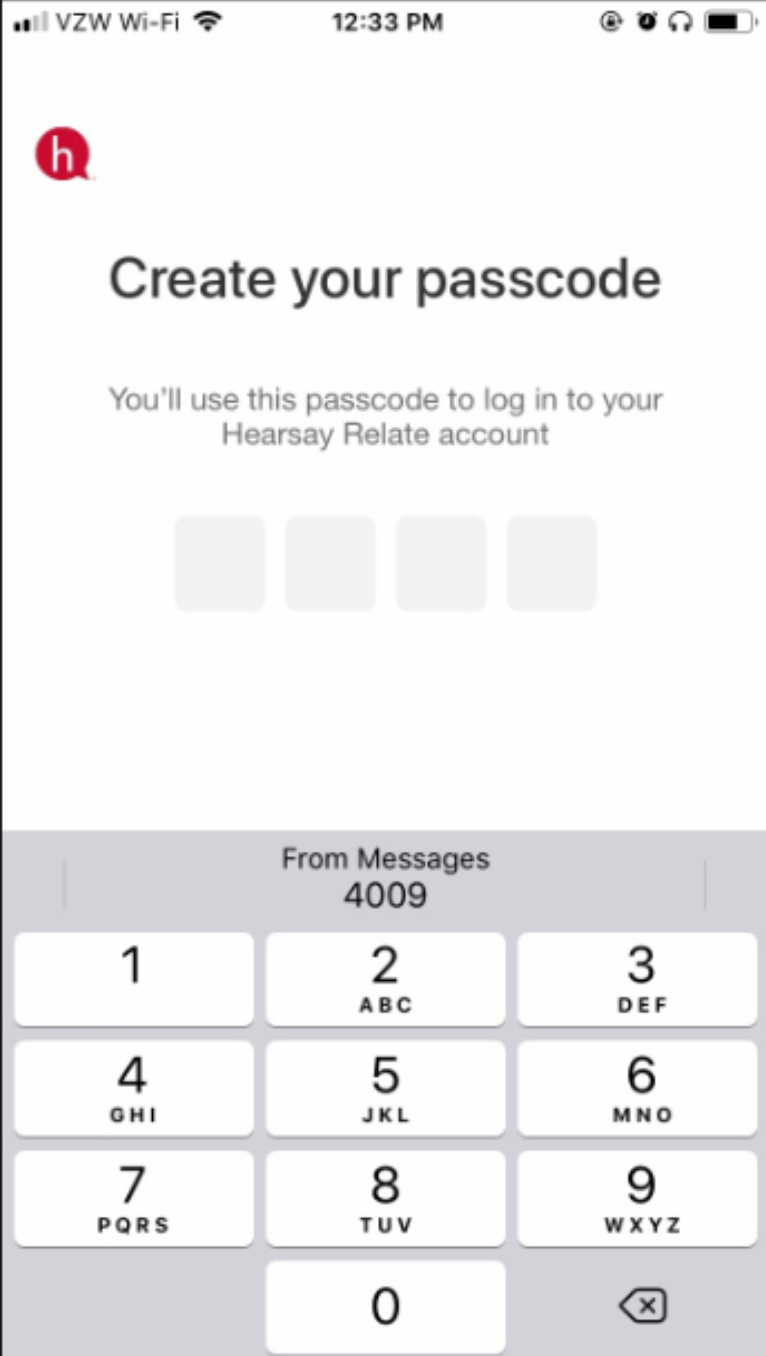Tap the Hearsay Relate app logo
The height and width of the screenshot is (1356, 766).
[x=64, y=152]
